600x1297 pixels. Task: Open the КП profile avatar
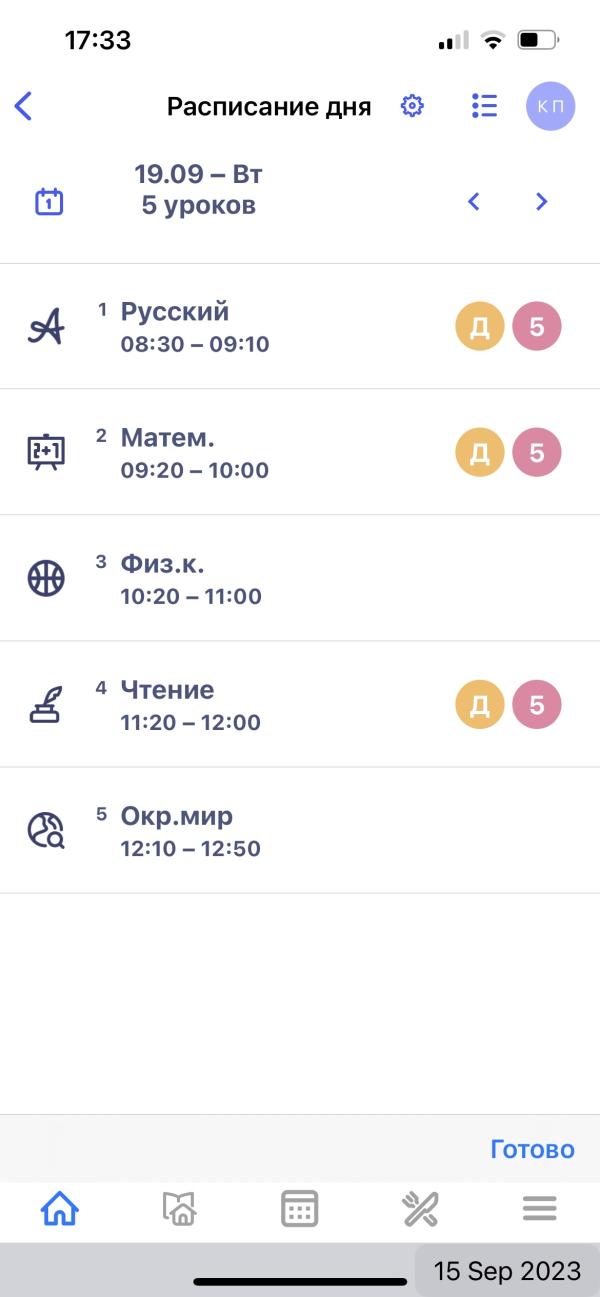click(x=550, y=106)
